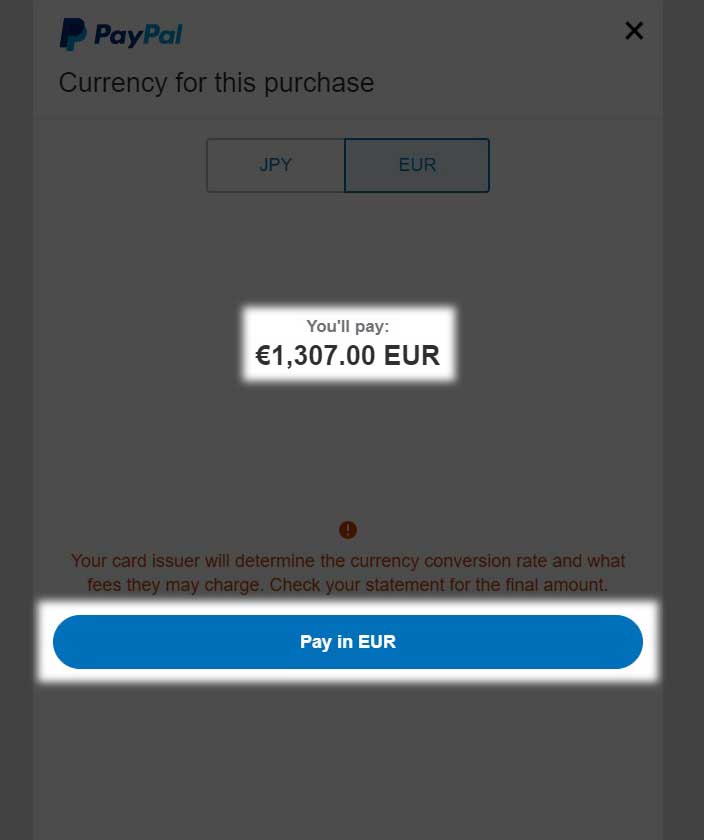
Task: Close the currency selection dialog
Action: [634, 31]
